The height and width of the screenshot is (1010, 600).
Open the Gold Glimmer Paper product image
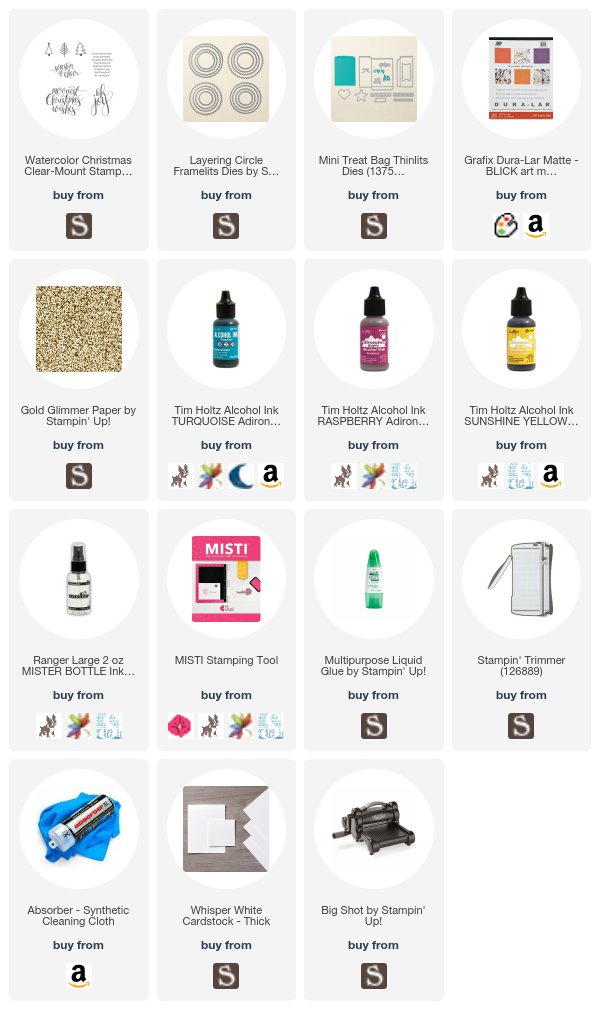pos(79,329)
